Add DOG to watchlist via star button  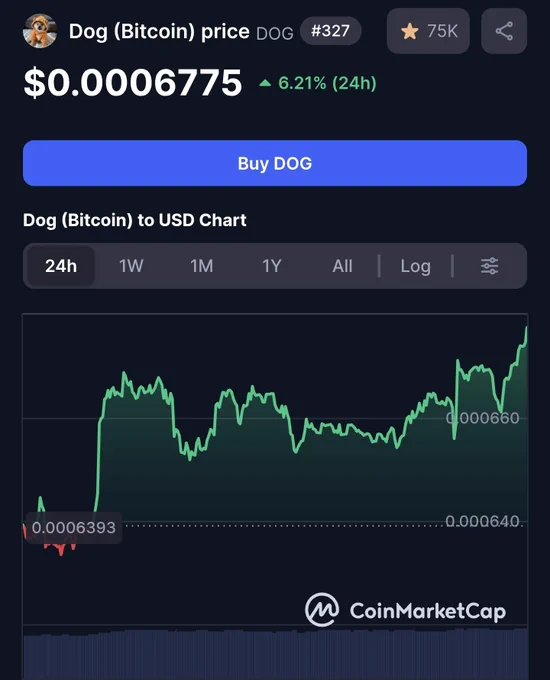pos(428,31)
